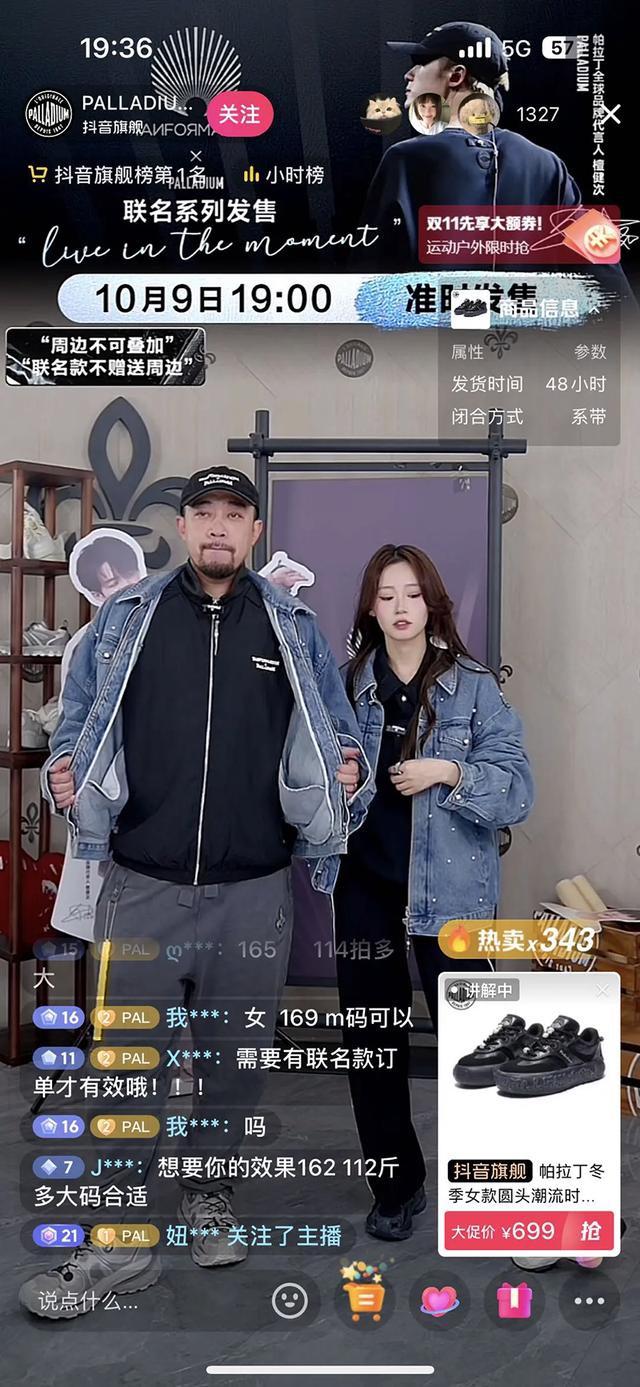Open the more options menu
Image resolution: width=640 pixels, height=1387 pixels.
click(589, 1301)
